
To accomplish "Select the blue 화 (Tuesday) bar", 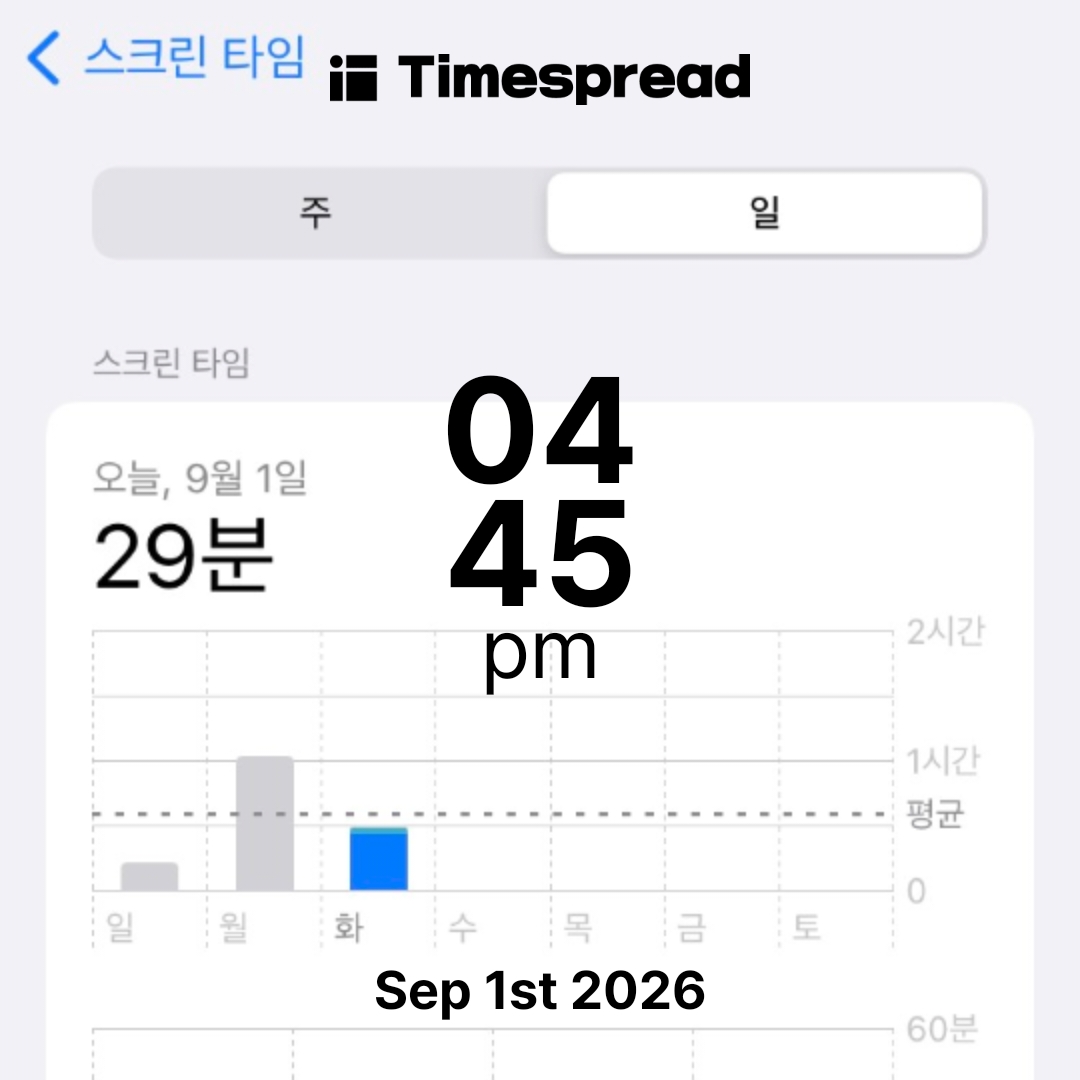I will (x=379, y=859).
